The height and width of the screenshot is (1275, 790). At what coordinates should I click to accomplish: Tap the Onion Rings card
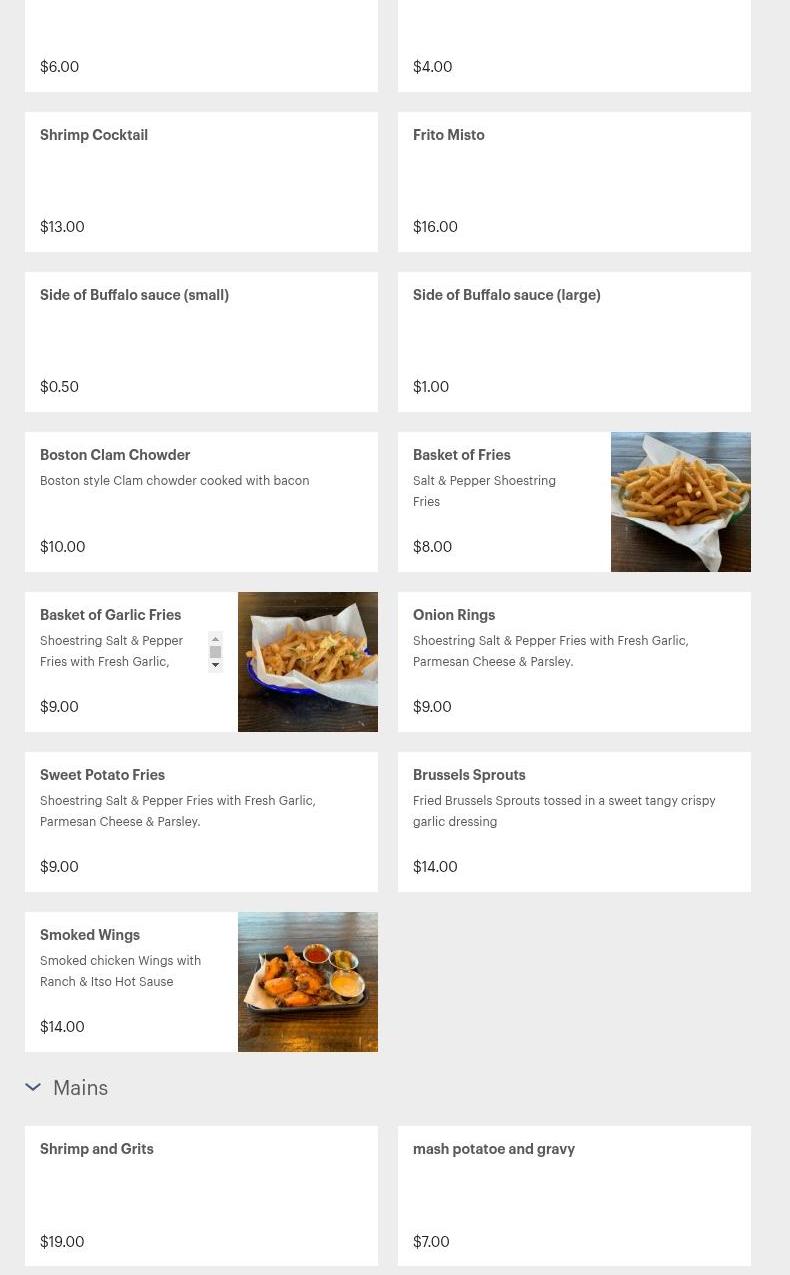tap(574, 661)
